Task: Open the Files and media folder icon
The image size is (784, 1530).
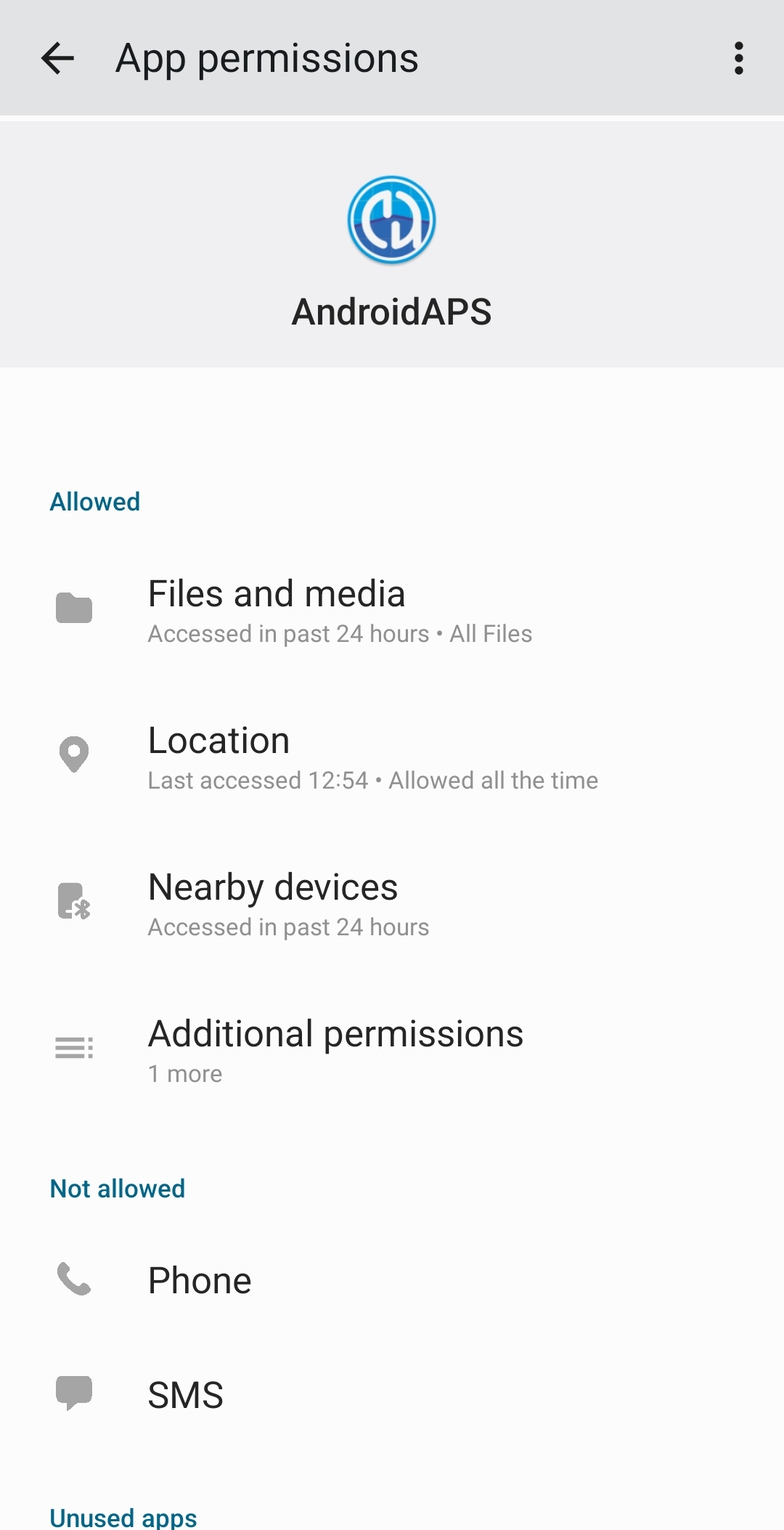Action: [75, 610]
